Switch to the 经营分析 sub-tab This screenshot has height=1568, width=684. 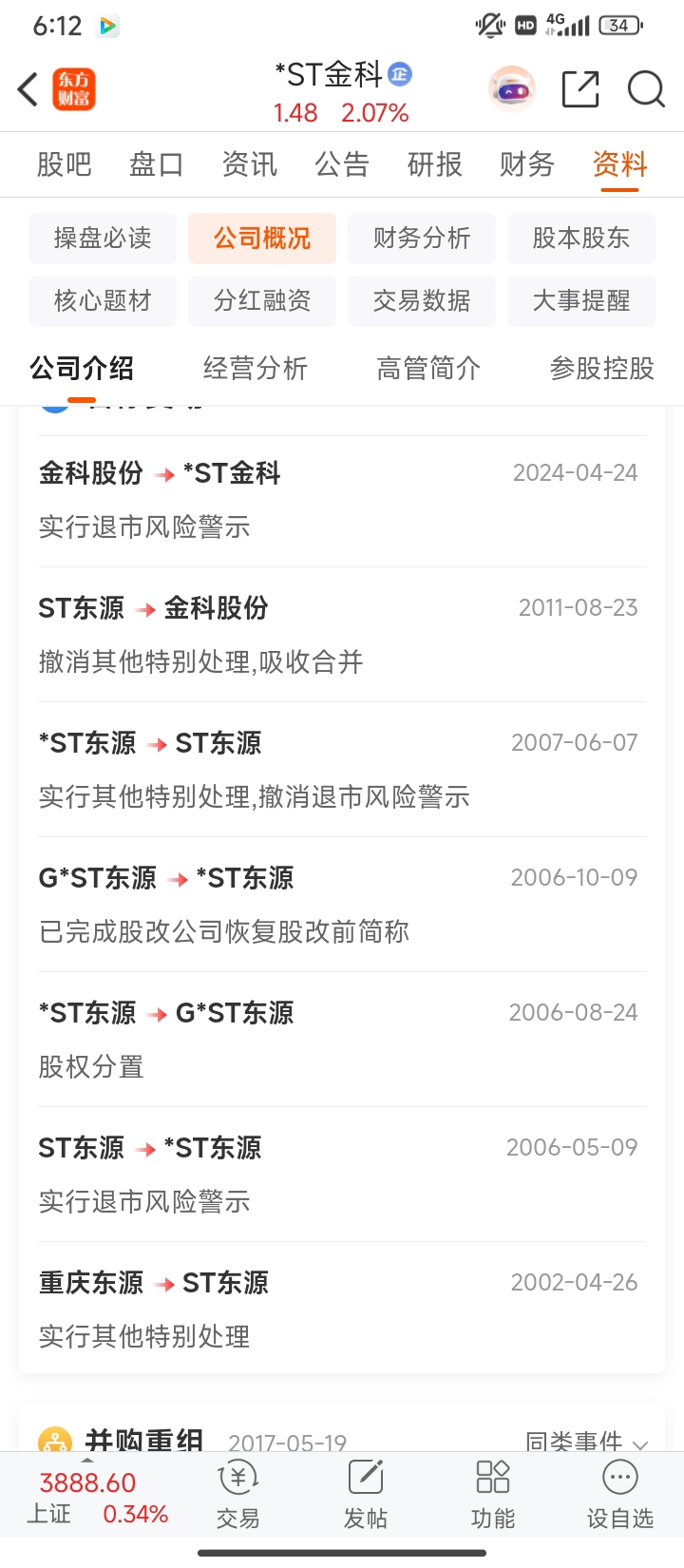tap(256, 368)
